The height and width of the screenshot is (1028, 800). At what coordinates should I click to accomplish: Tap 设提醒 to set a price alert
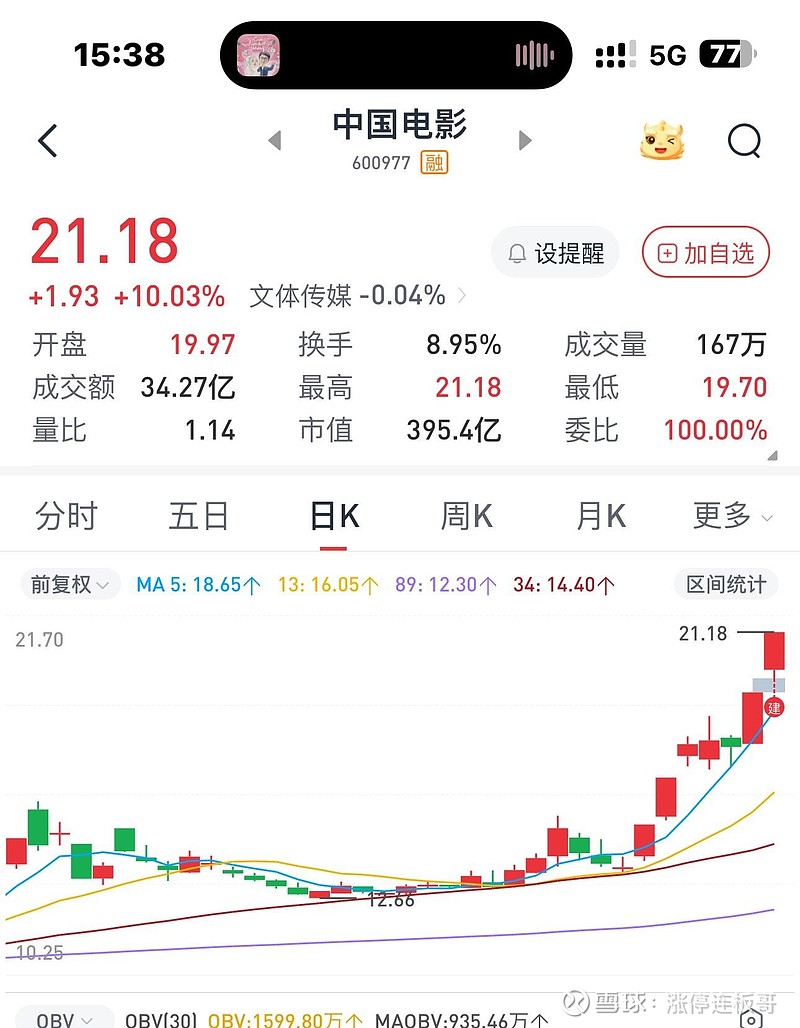555,254
